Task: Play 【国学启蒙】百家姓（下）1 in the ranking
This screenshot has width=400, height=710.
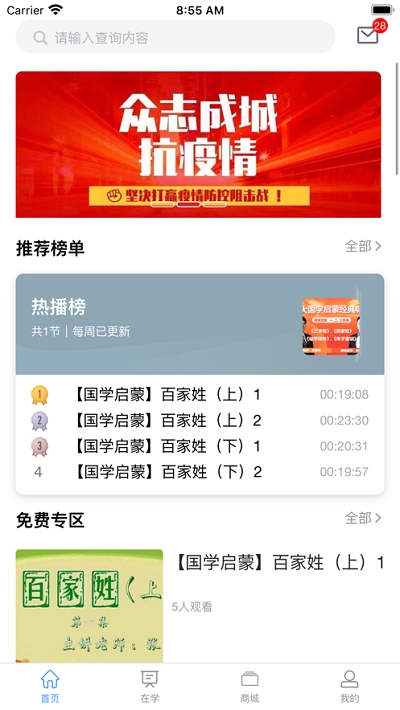Action: 200,446
